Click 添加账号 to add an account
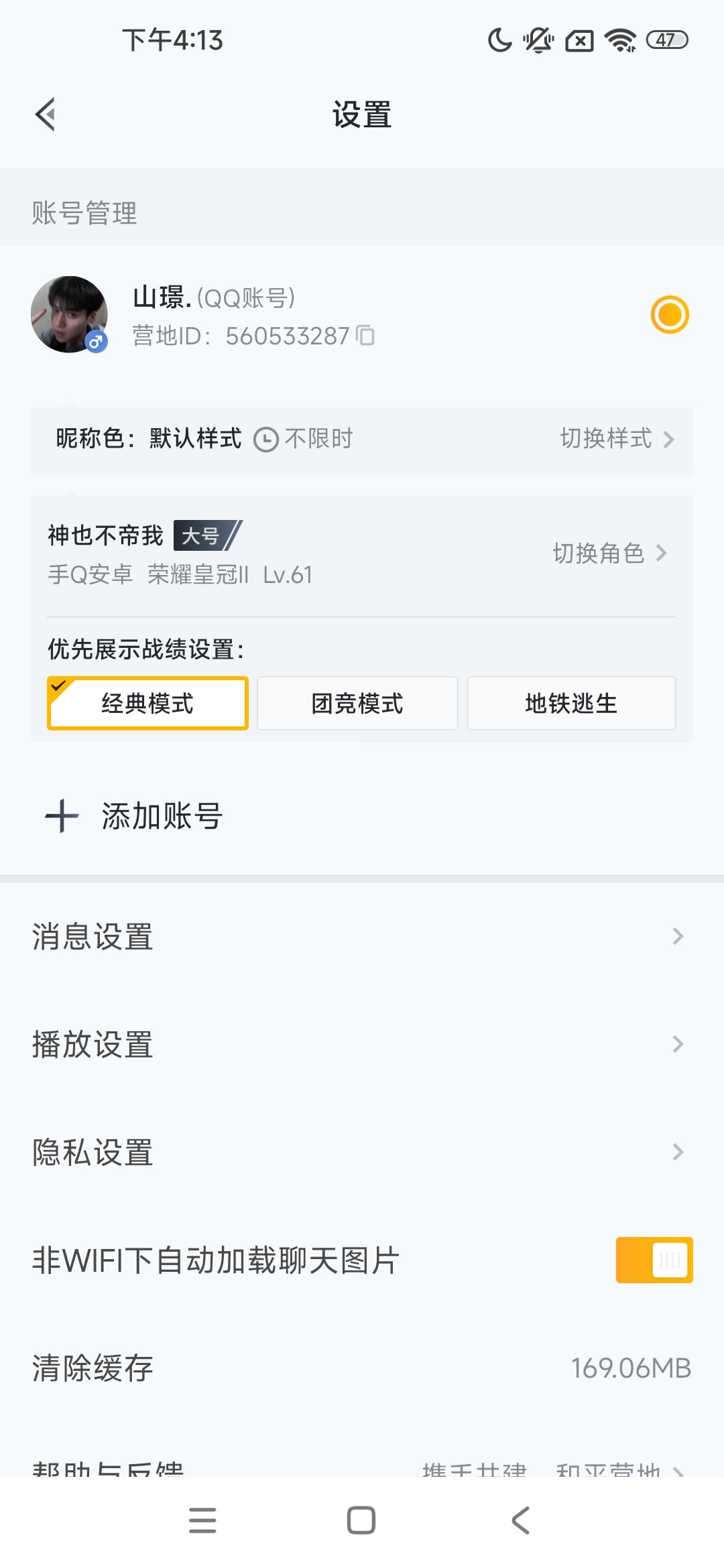The height and width of the screenshot is (1568, 724). point(161,815)
